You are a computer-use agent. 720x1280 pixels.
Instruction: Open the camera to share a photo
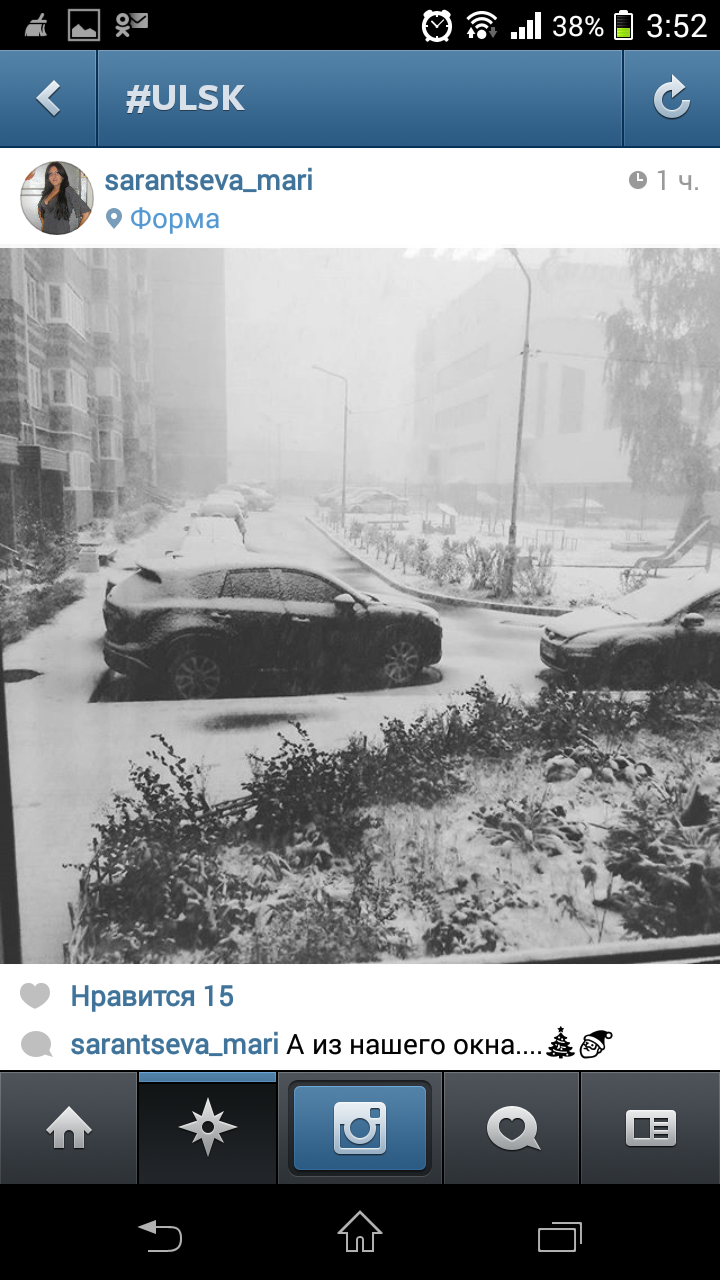tap(360, 1128)
